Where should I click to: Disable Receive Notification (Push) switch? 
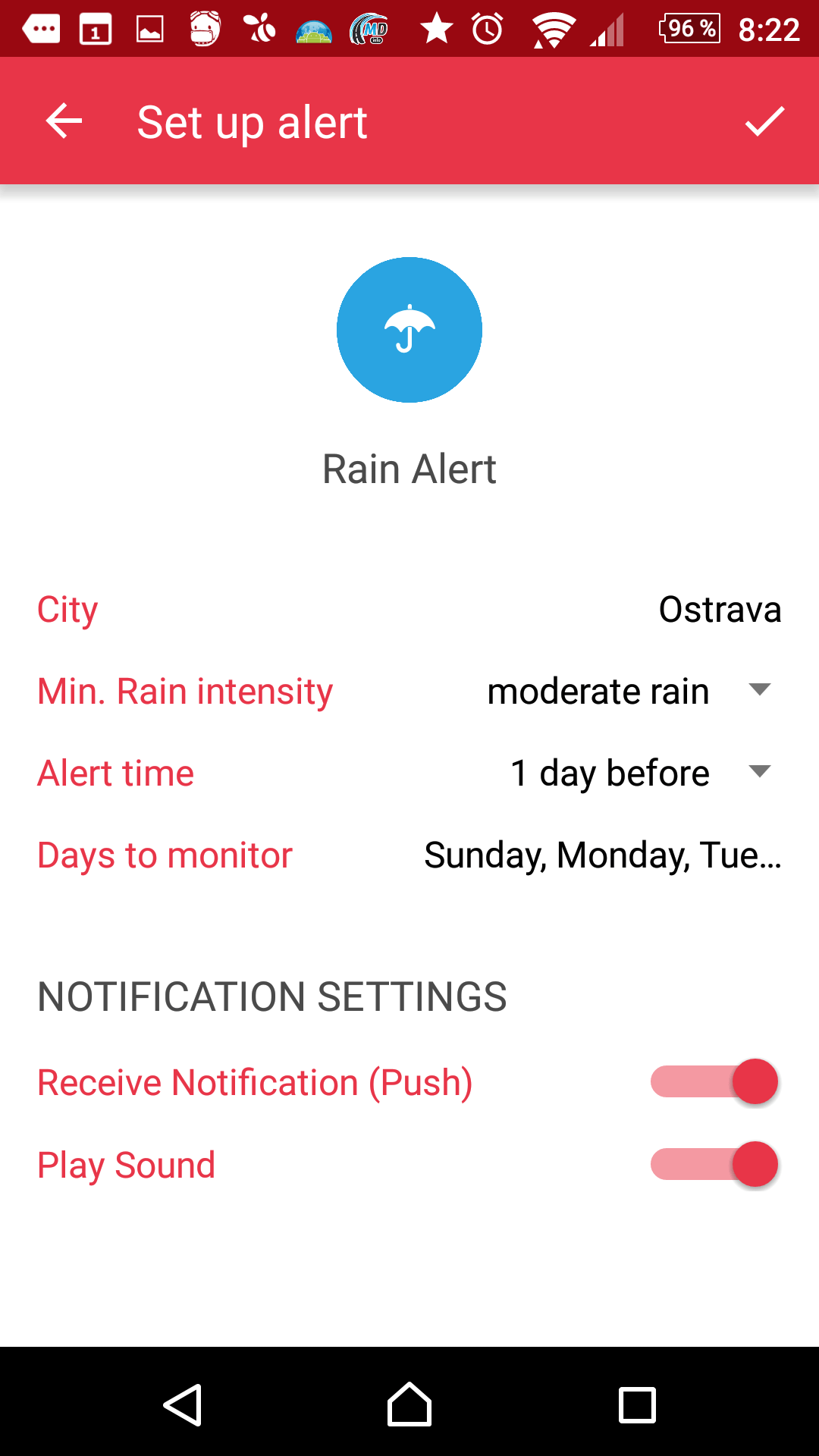pos(714,1081)
